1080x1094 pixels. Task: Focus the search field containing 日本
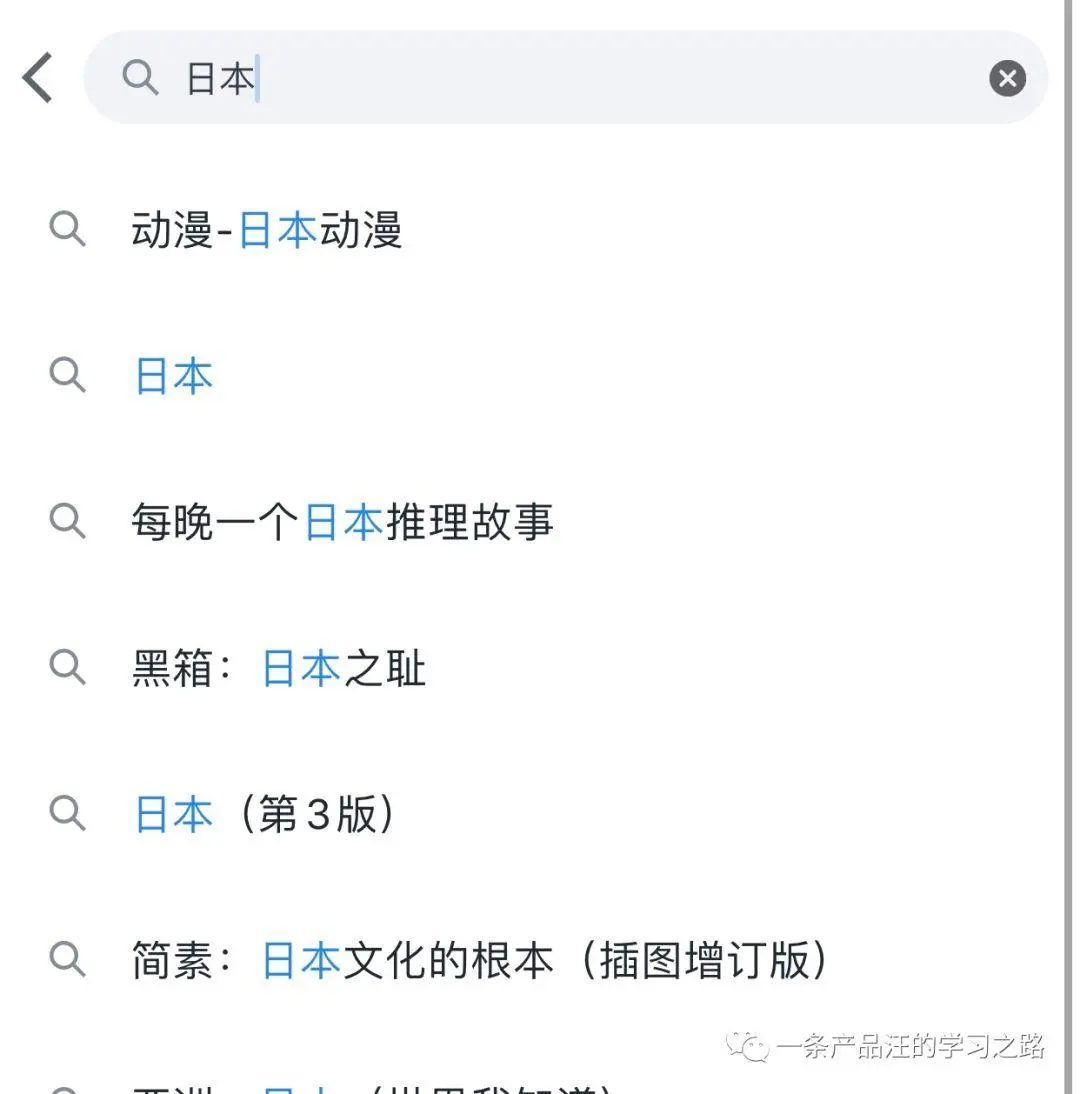(x=560, y=78)
